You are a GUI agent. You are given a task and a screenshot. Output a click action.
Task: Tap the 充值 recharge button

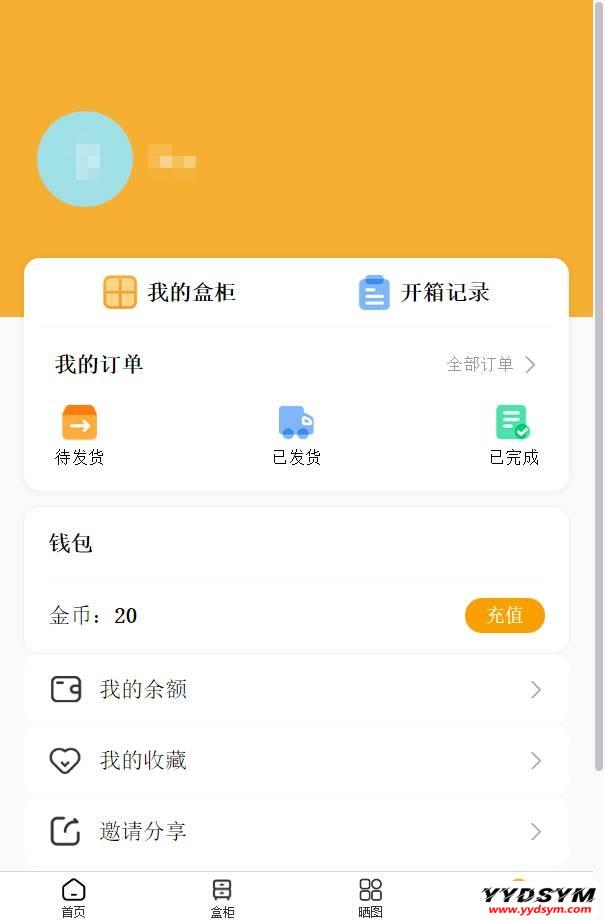coord(504,615)
